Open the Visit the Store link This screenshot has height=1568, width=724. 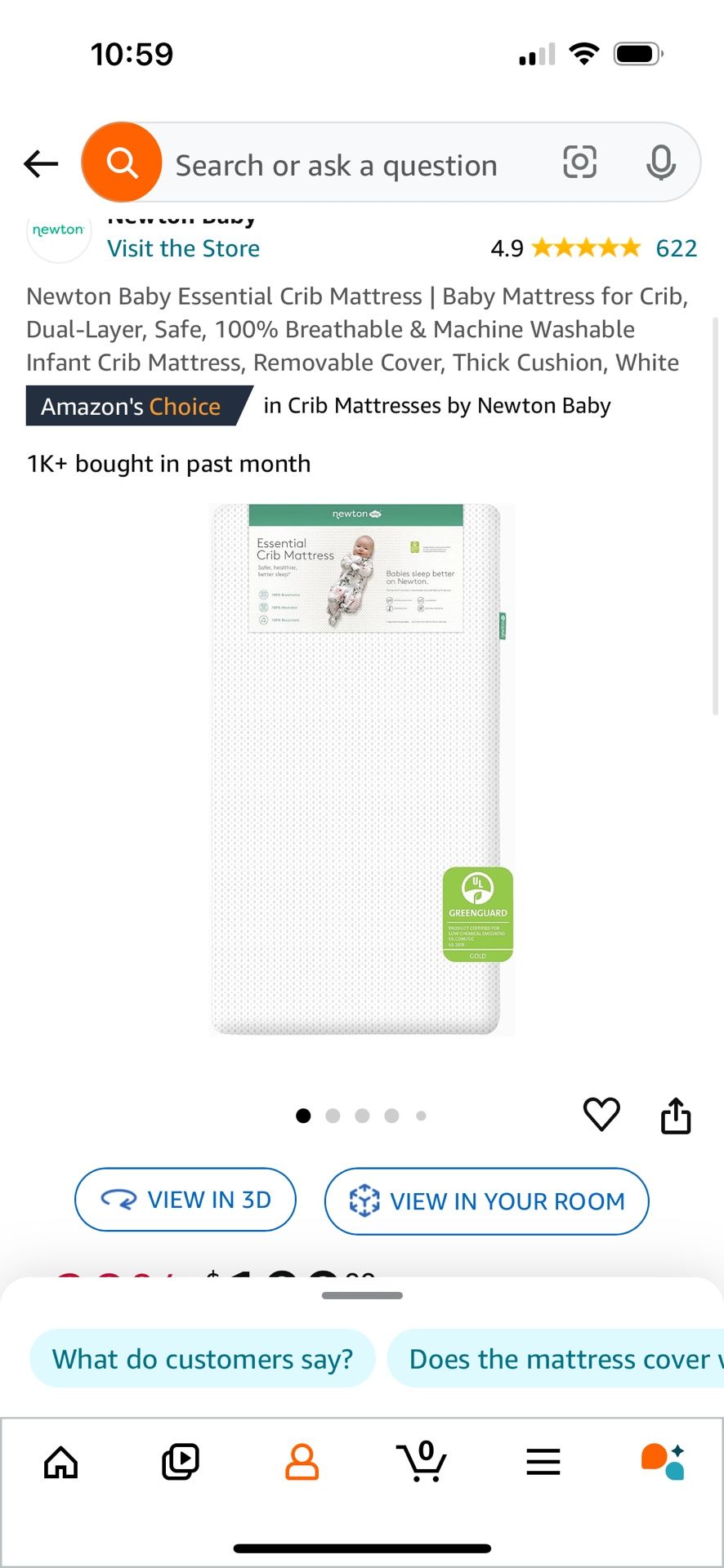(183, 248)
